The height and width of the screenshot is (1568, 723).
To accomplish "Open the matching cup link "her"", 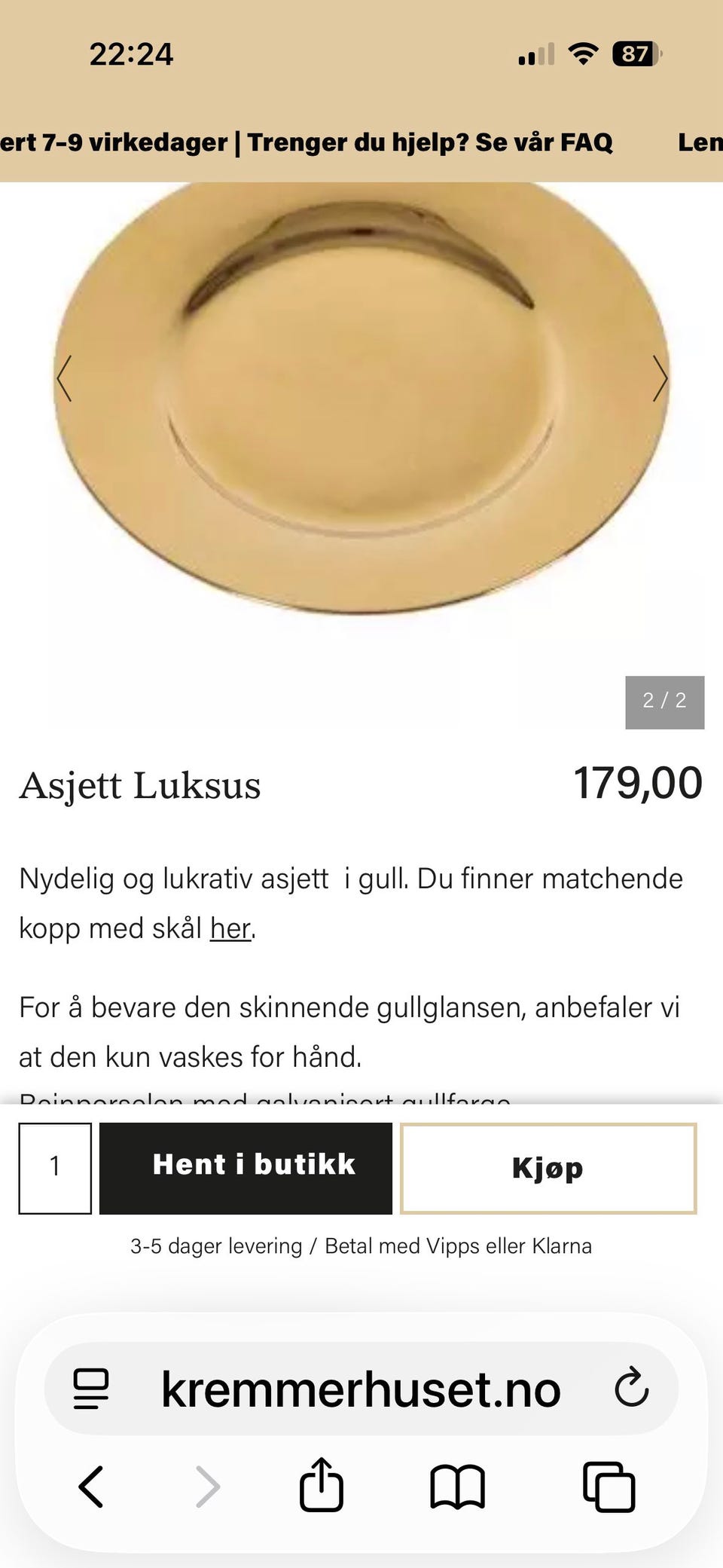I will [x=230, y=928].
